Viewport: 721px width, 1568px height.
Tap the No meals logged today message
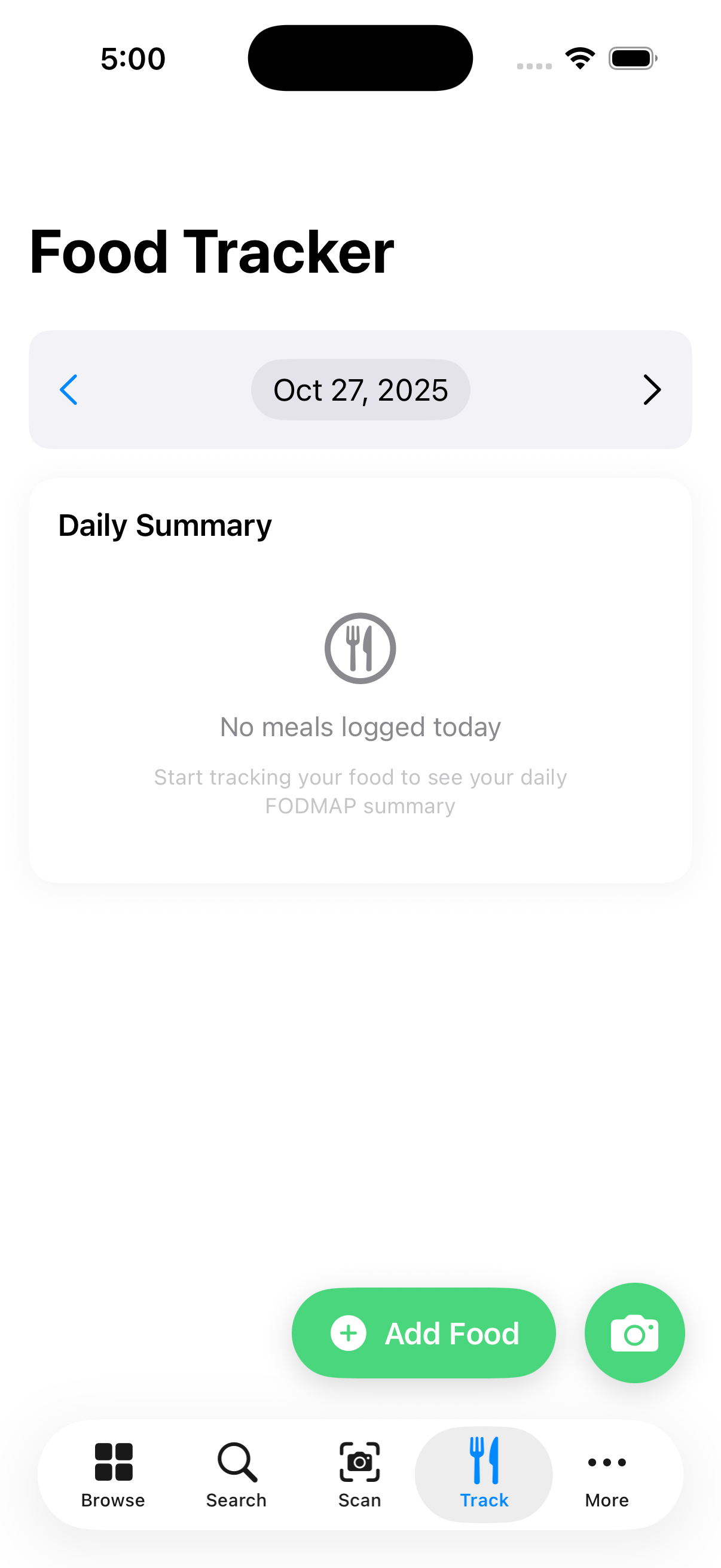(x=359, y=726)
